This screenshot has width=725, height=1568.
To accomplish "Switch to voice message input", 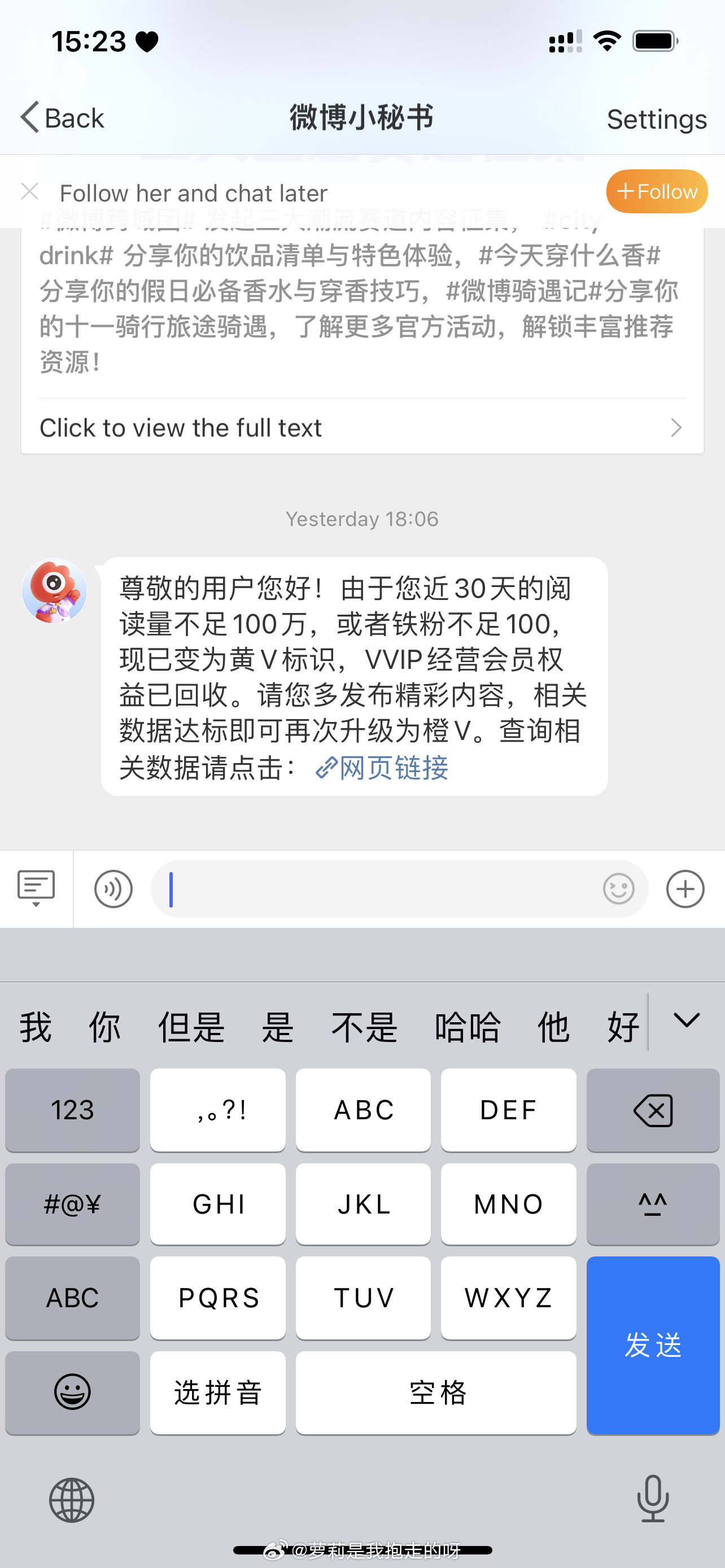I will pos(113,888).
